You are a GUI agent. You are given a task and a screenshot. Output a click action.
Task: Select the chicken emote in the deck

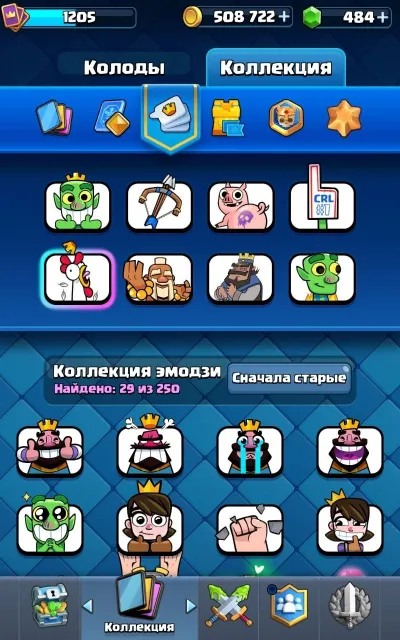tap(78, 277)
